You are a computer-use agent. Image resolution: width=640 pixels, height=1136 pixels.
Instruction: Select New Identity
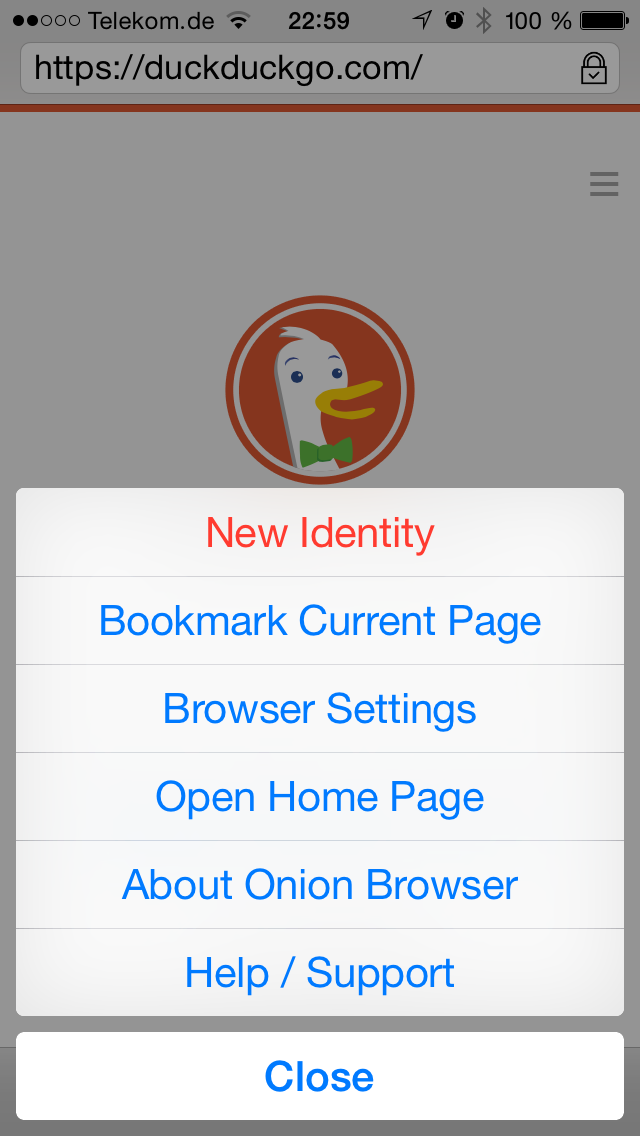320,532
